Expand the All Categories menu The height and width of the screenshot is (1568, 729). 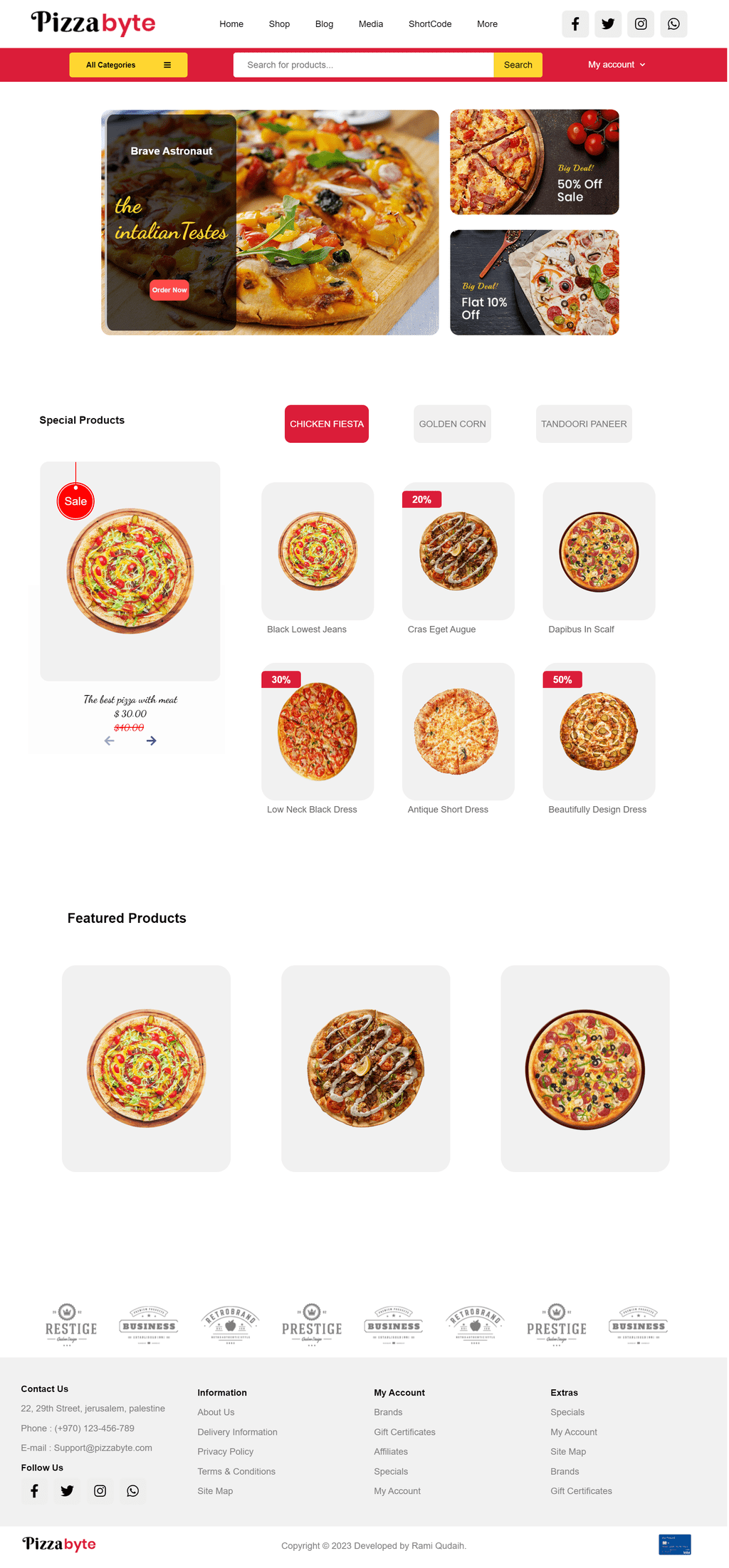128,65
